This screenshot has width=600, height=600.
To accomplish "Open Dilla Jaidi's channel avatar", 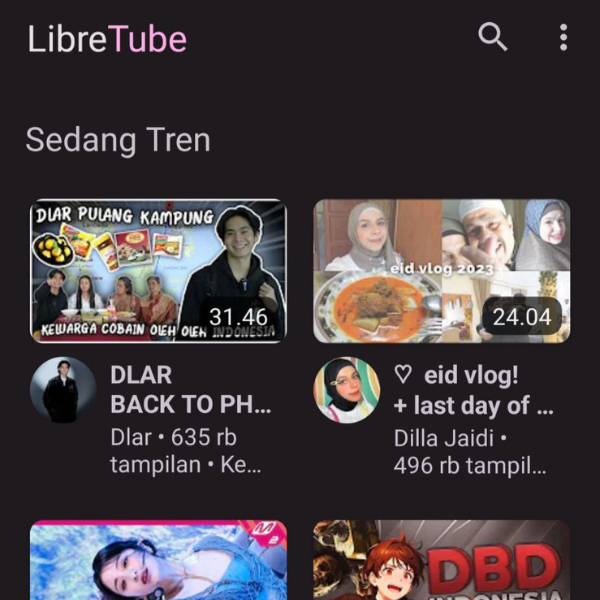I will pyautogui.click(x=347, y=390).
